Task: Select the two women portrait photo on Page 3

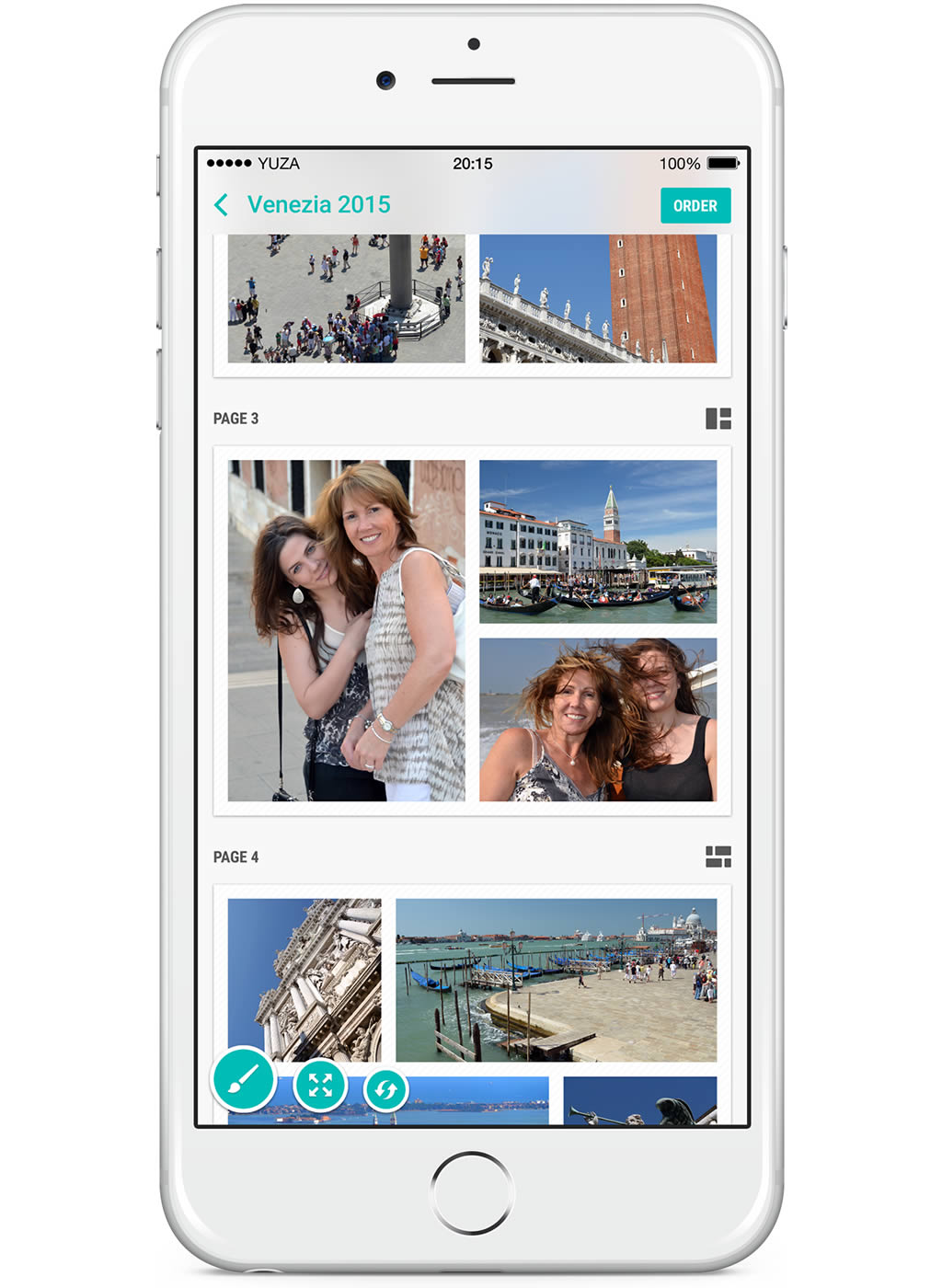Action: pos(346,630)
